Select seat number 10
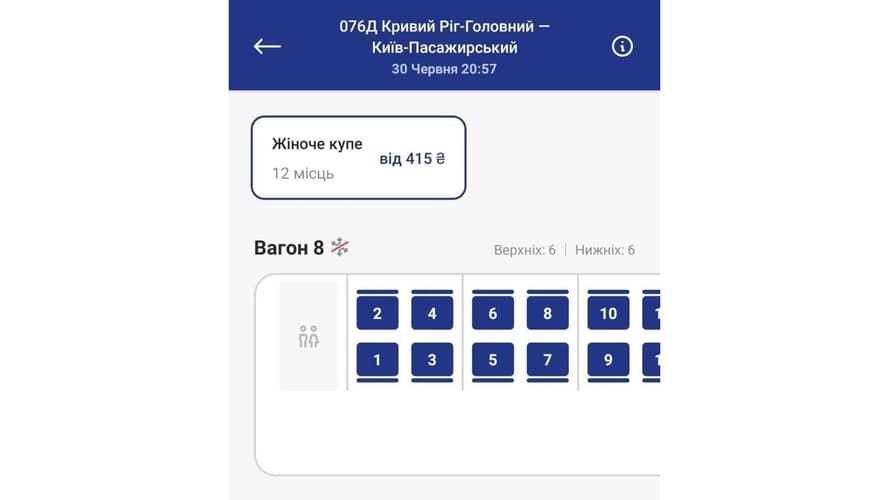Viewport: 889px width, 500px height. coord(608,313)
